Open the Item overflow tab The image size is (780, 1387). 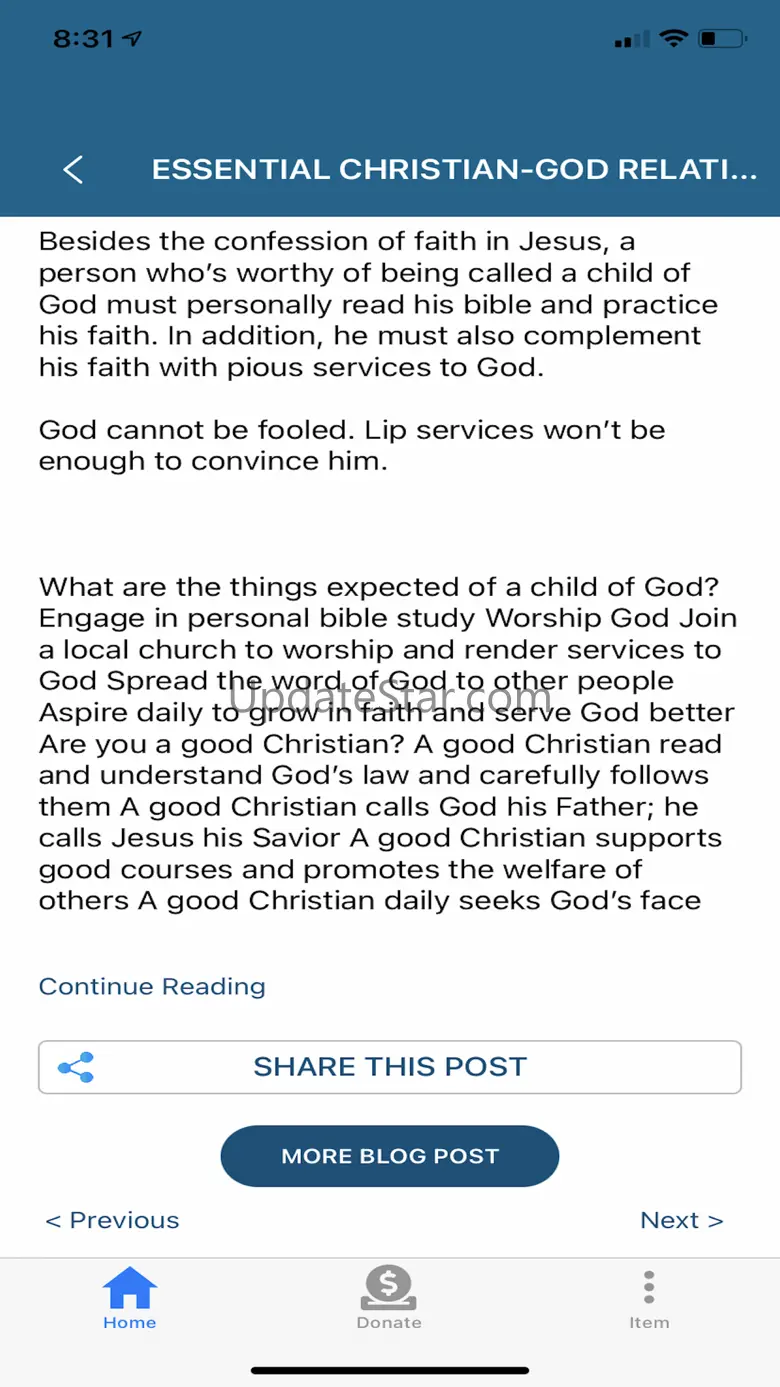click(x=649, y=1298)
